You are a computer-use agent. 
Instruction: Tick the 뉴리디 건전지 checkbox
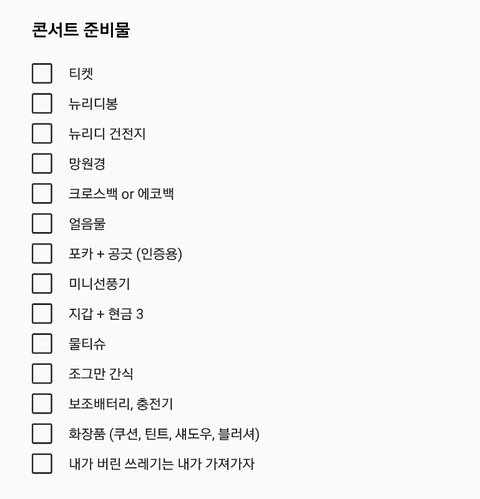pos(42,133)
